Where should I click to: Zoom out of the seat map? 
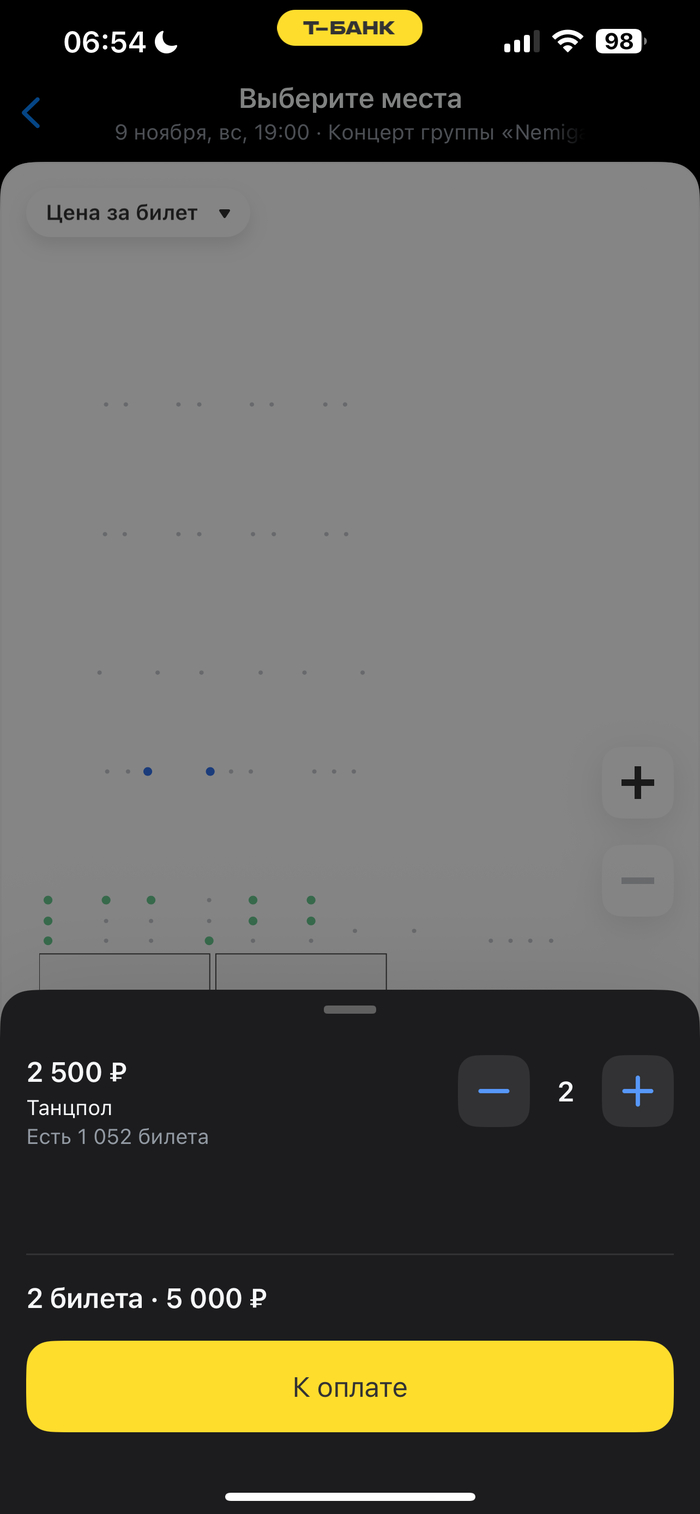coord(637,880)
